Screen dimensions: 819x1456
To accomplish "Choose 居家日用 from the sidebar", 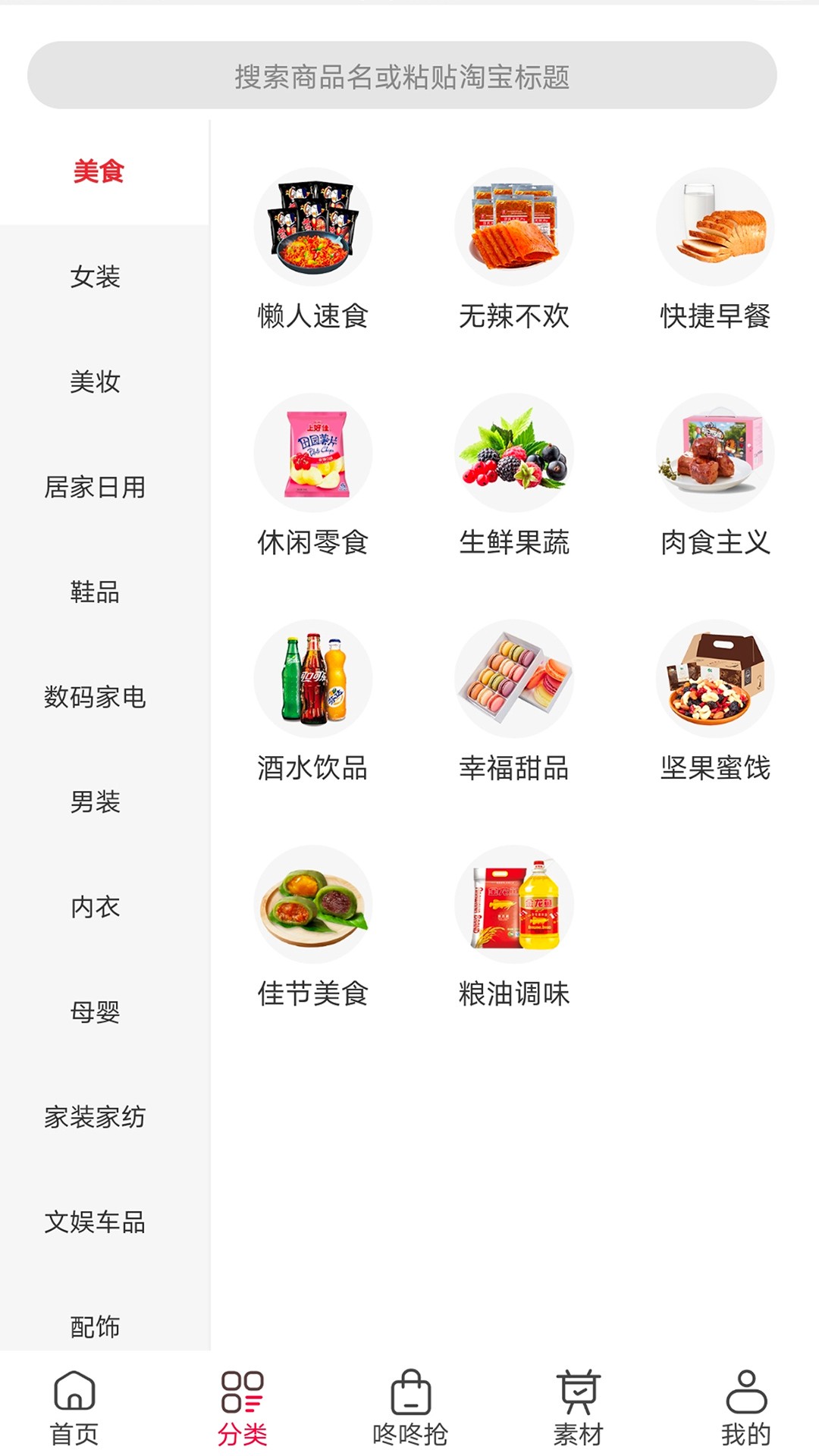I will (96, 487).
